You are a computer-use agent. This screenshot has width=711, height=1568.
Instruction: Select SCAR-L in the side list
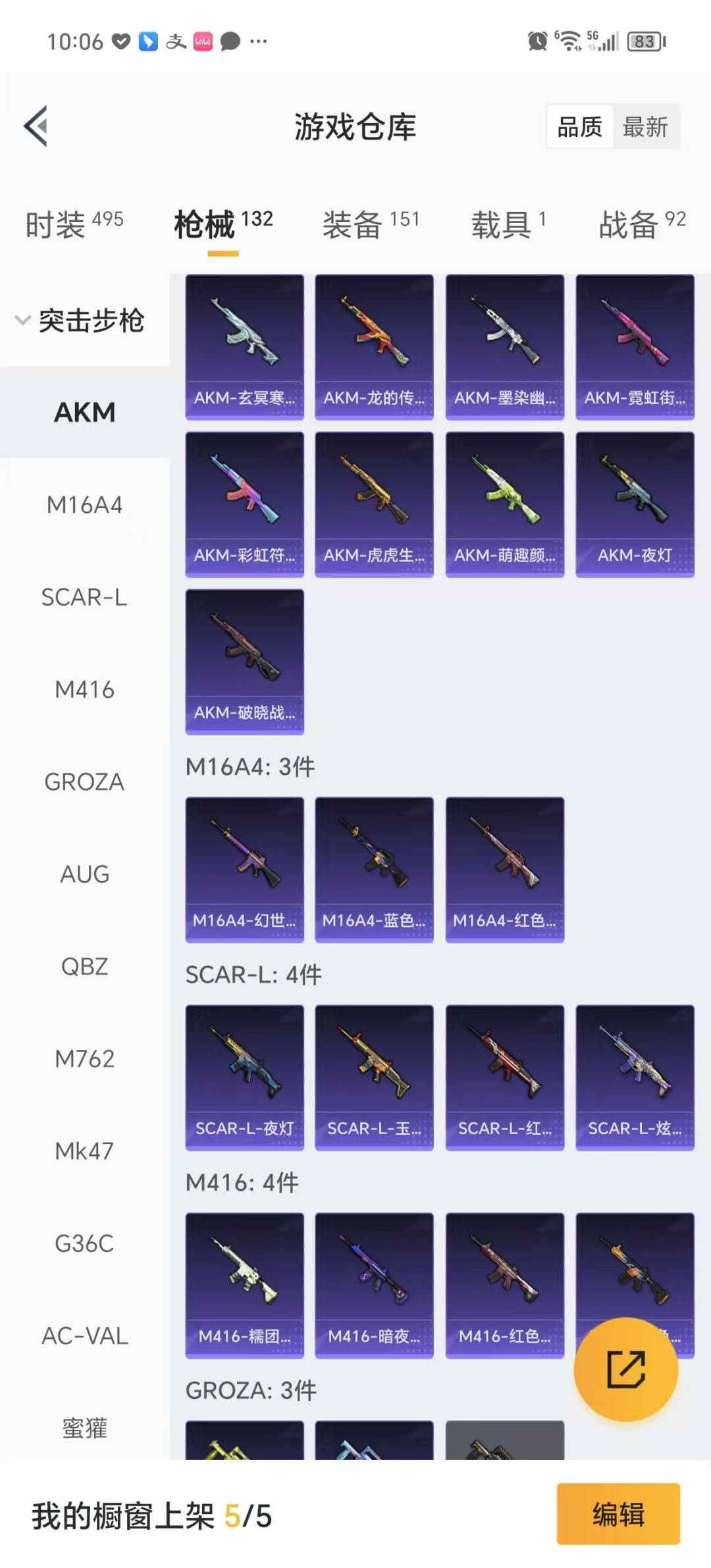[84, 597]
